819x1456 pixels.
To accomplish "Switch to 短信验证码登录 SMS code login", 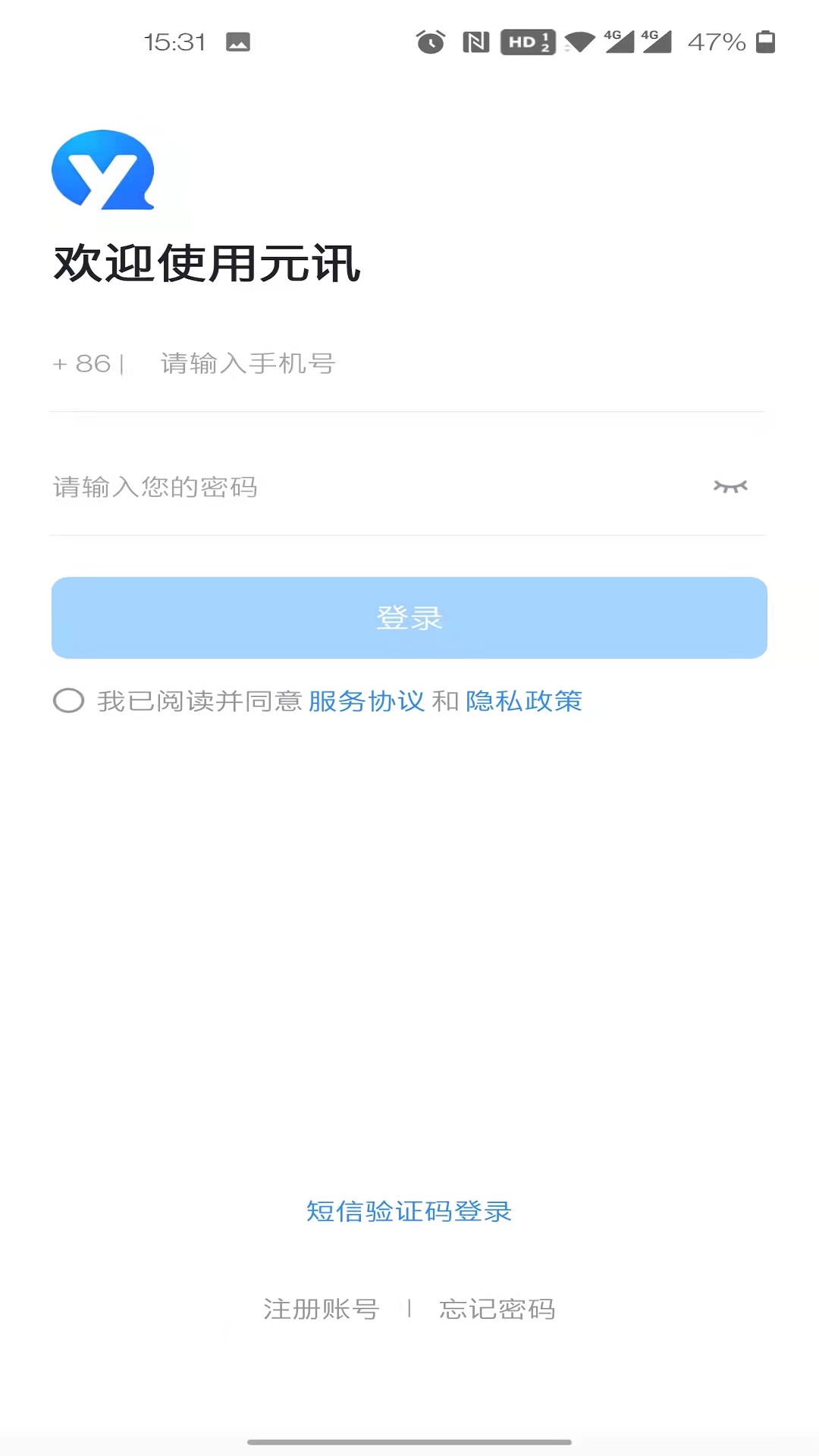I will 409,1211.
